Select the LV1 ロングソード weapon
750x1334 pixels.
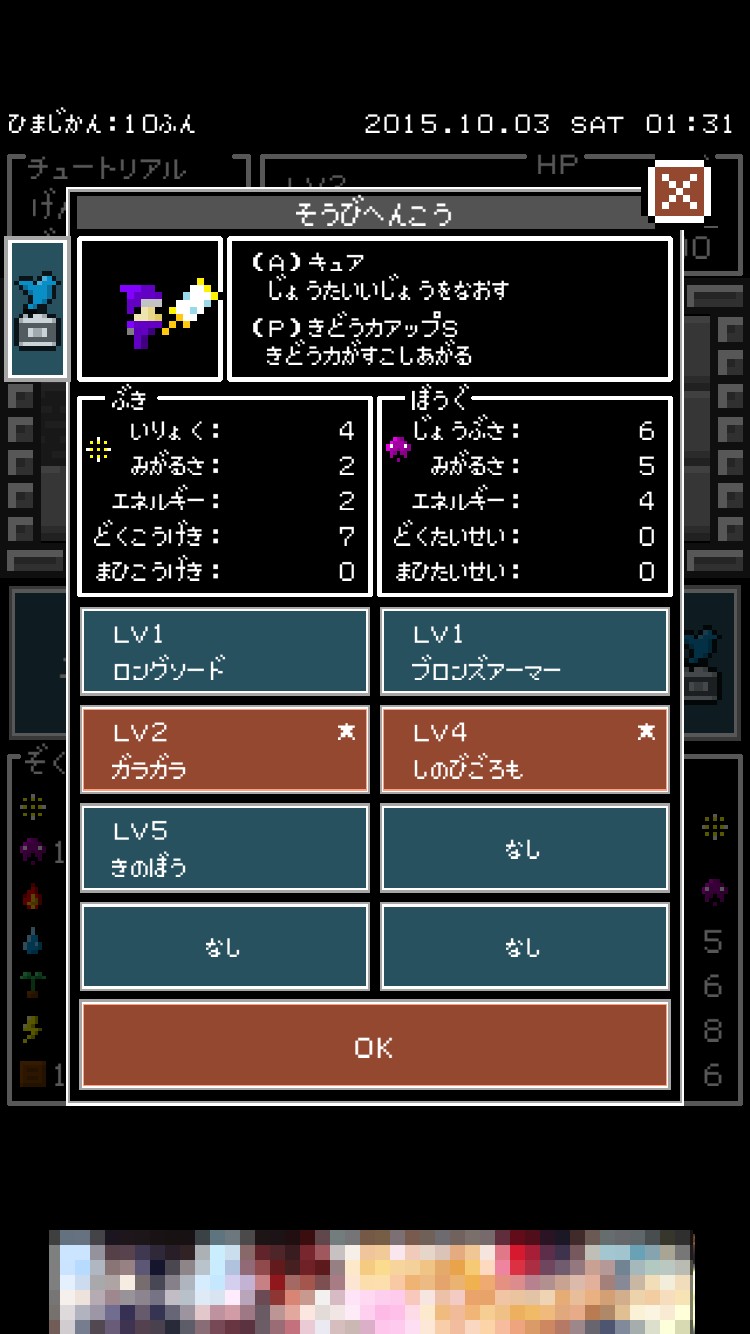pyautogui.click(x=224, y=652)
